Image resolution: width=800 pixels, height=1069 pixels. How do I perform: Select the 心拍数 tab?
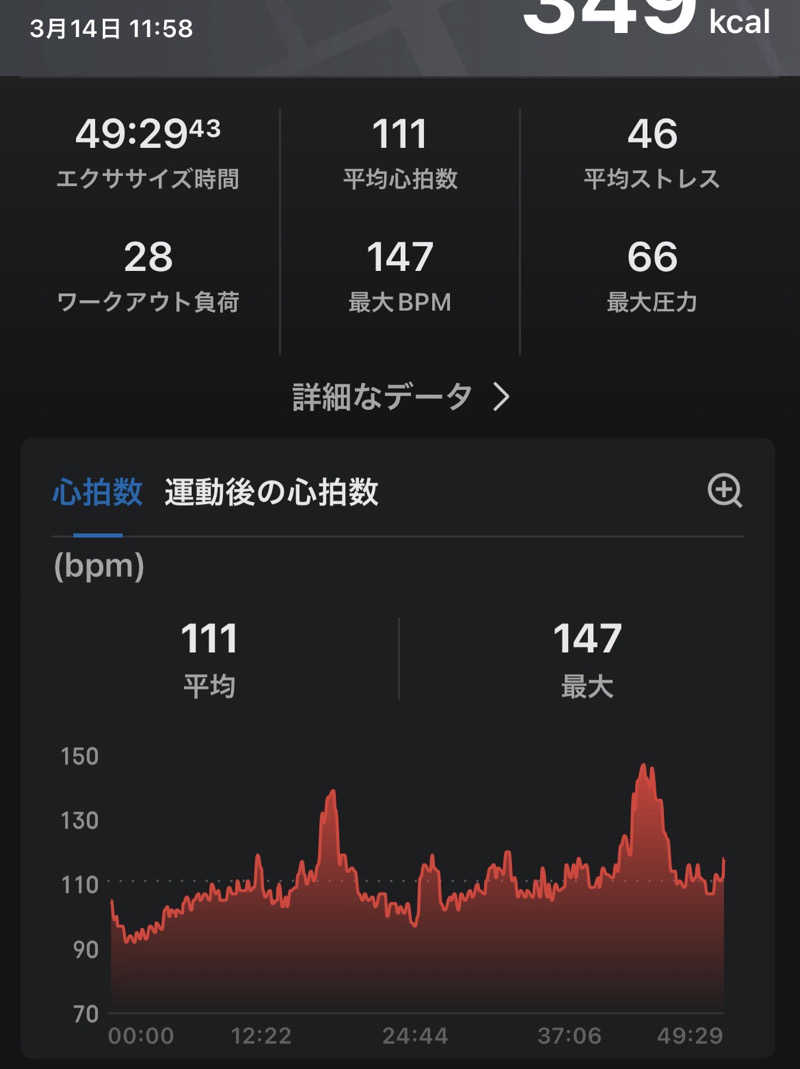(x=97, y=492)
